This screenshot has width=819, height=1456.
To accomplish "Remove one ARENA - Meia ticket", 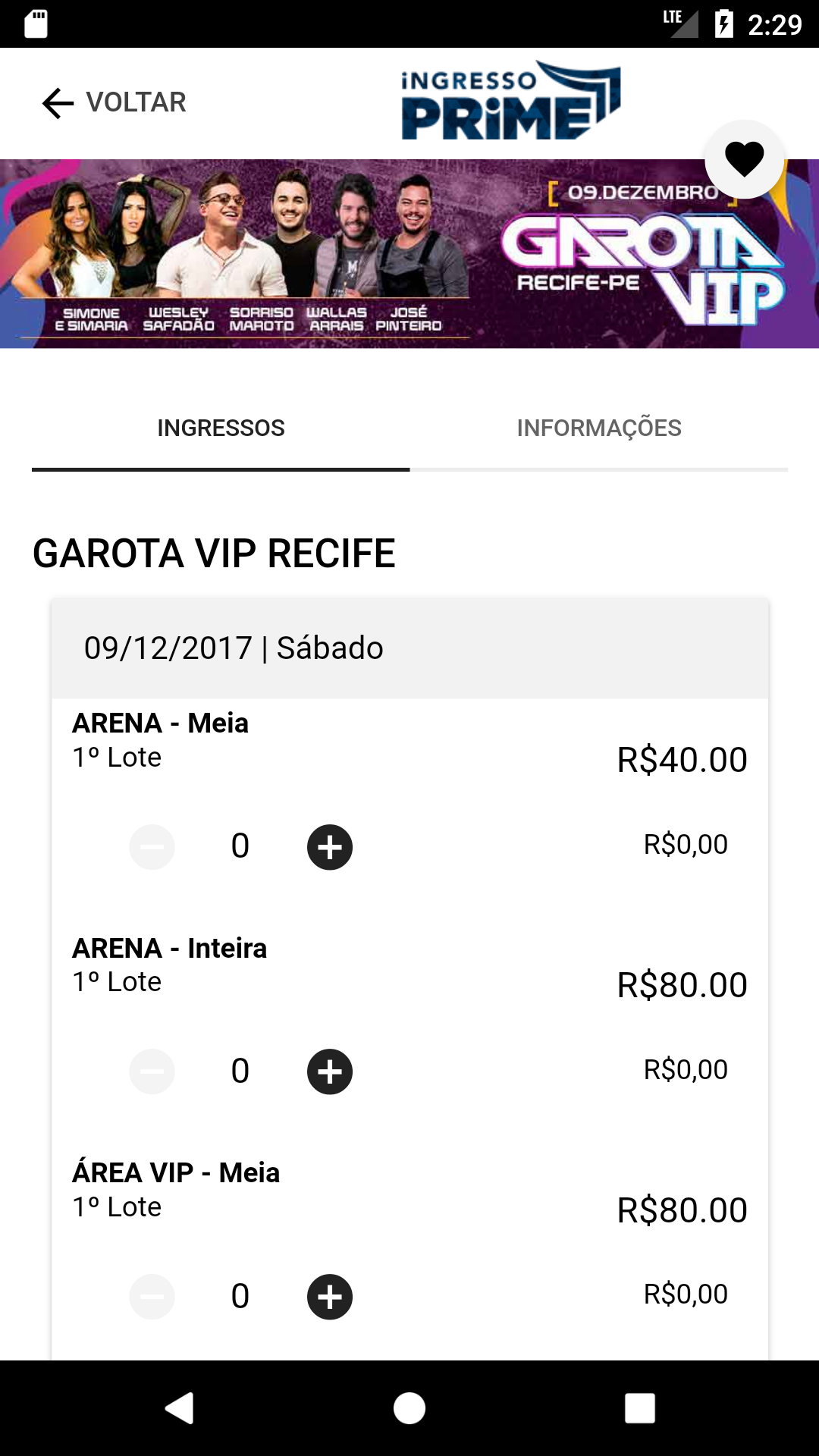I will tap(152, 847).
